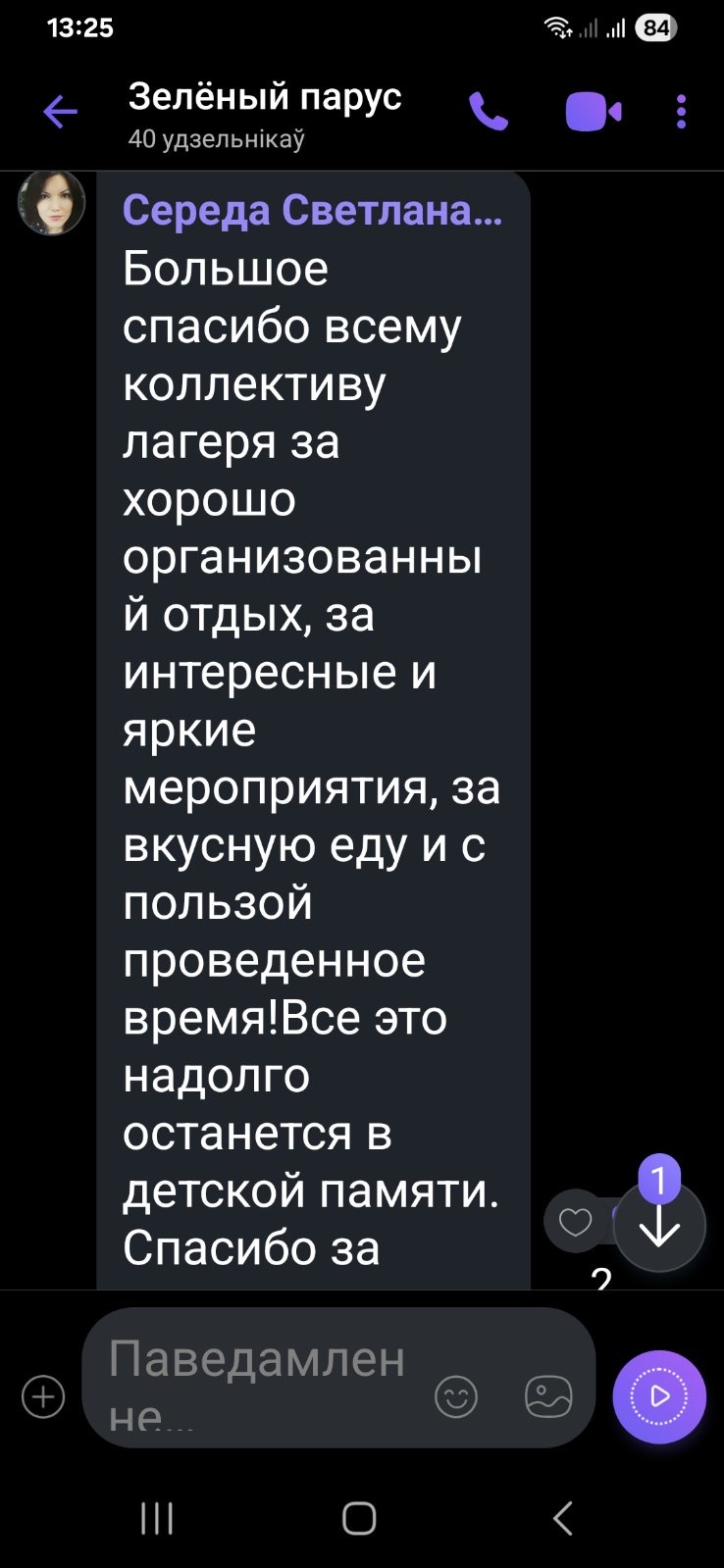Record an instant video message
The height and width of the screenshot is (1568, 724).
tap(659, 1396)
